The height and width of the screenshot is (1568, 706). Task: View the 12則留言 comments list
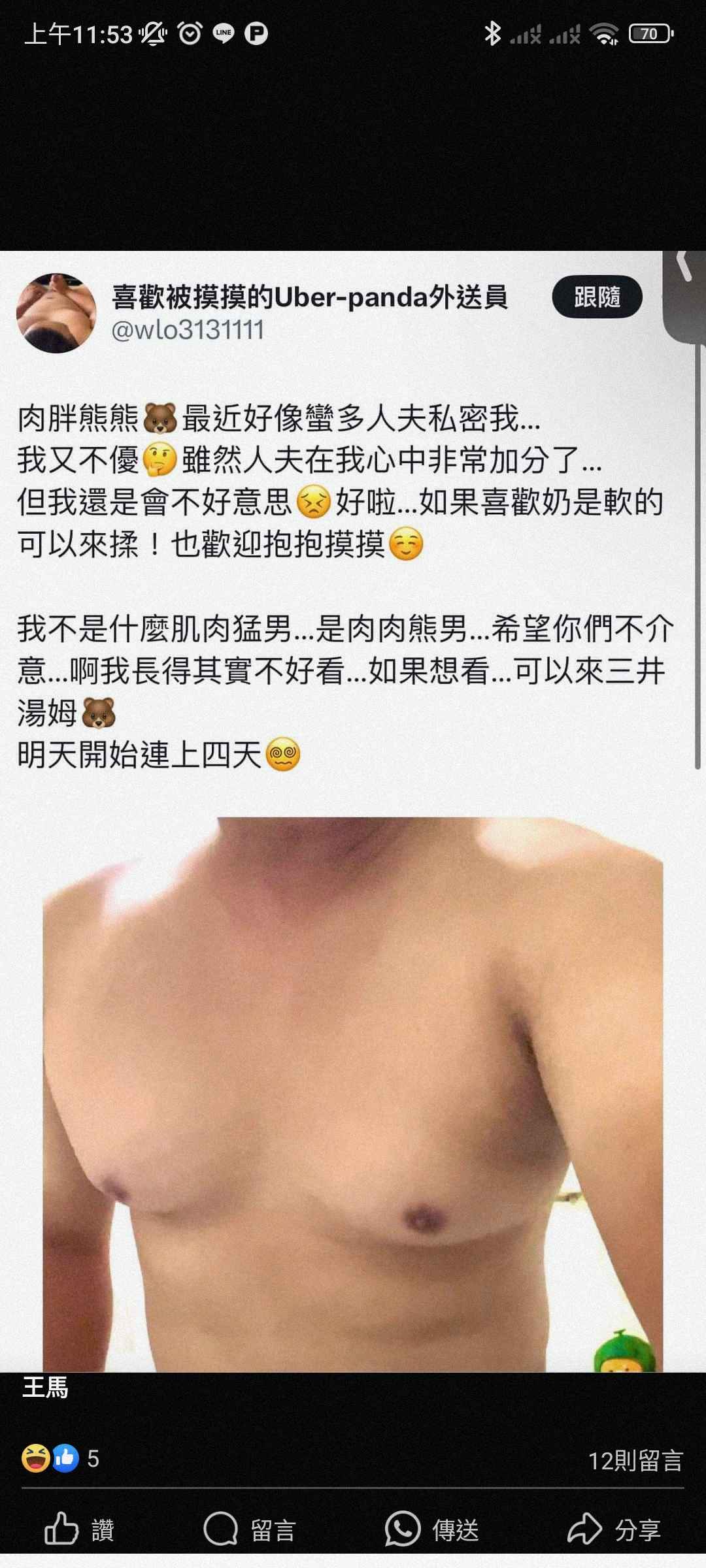tap(635, 1460)
